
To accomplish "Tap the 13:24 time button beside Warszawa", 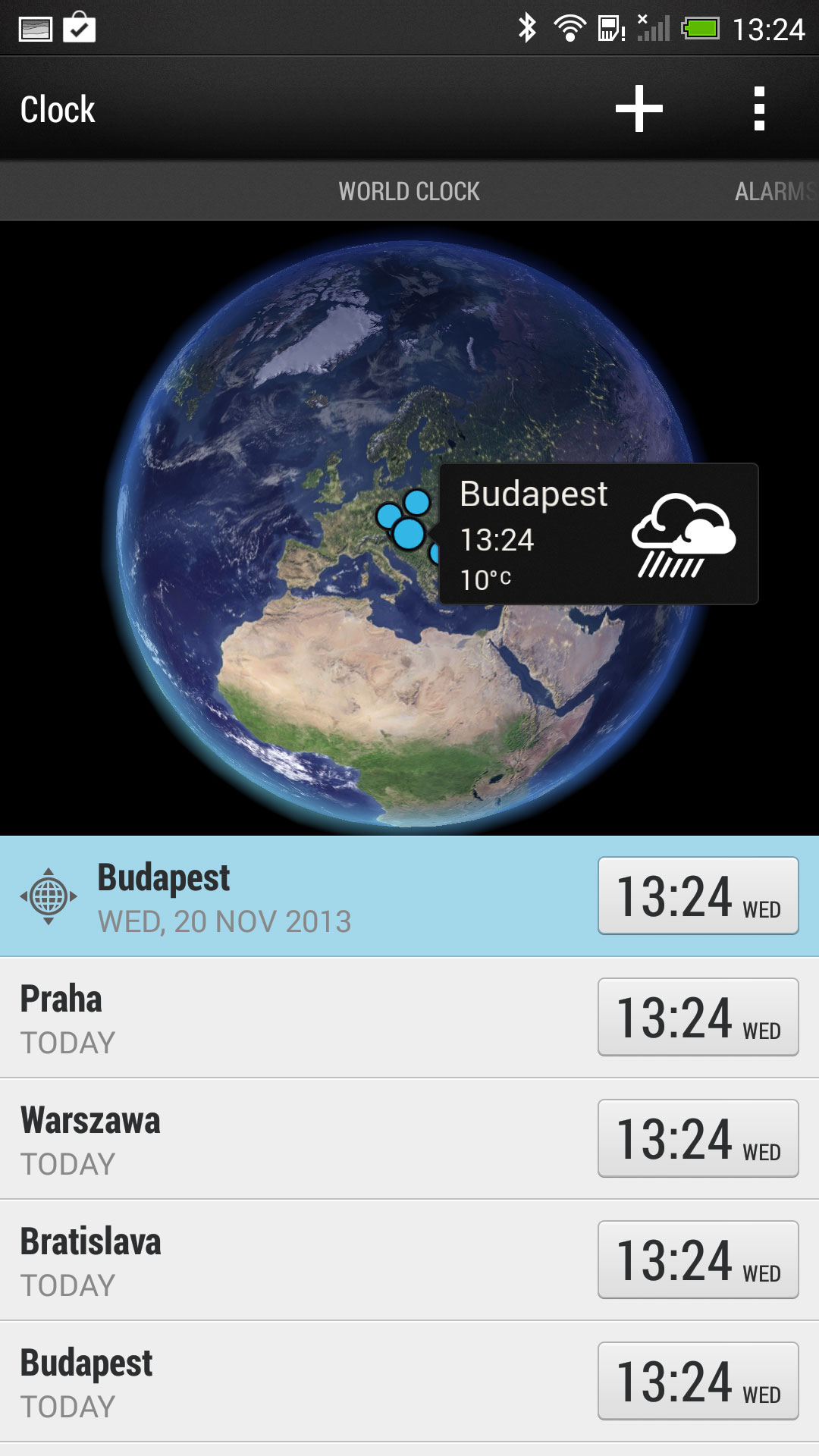I will (x=698, y=1139).
